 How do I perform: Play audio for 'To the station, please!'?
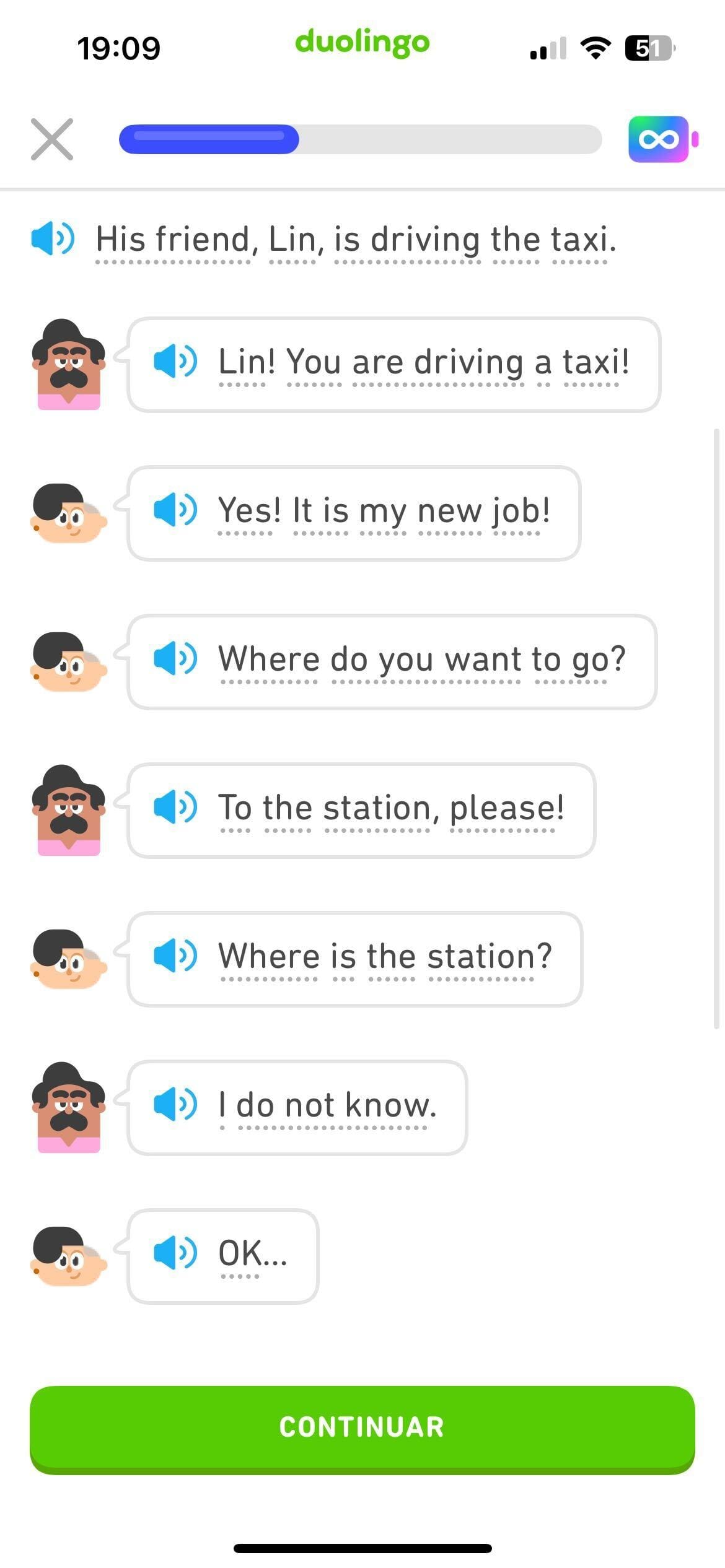pos(177,807)
